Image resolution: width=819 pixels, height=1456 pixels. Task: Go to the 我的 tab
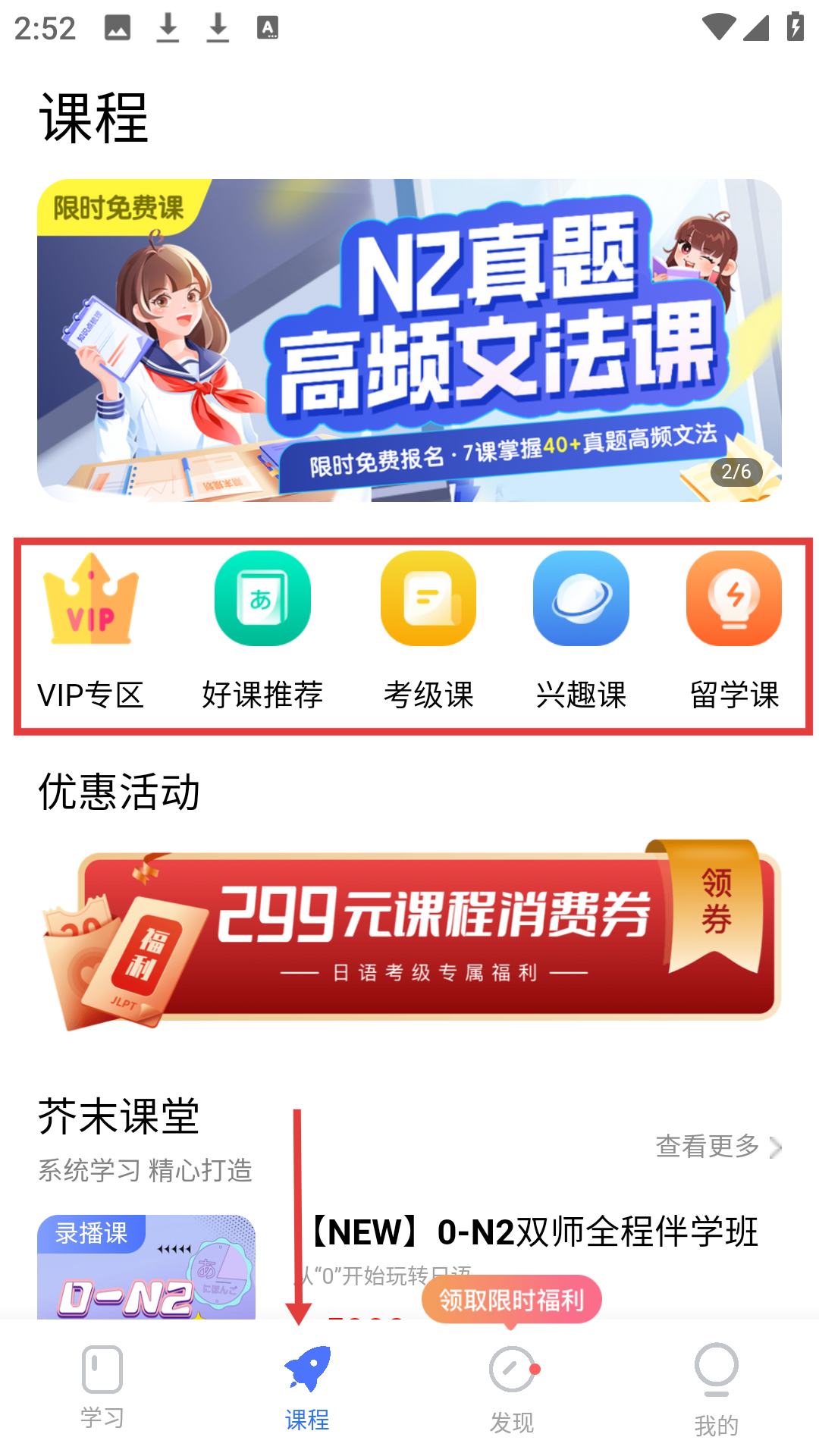click(x=716, y=1388)
